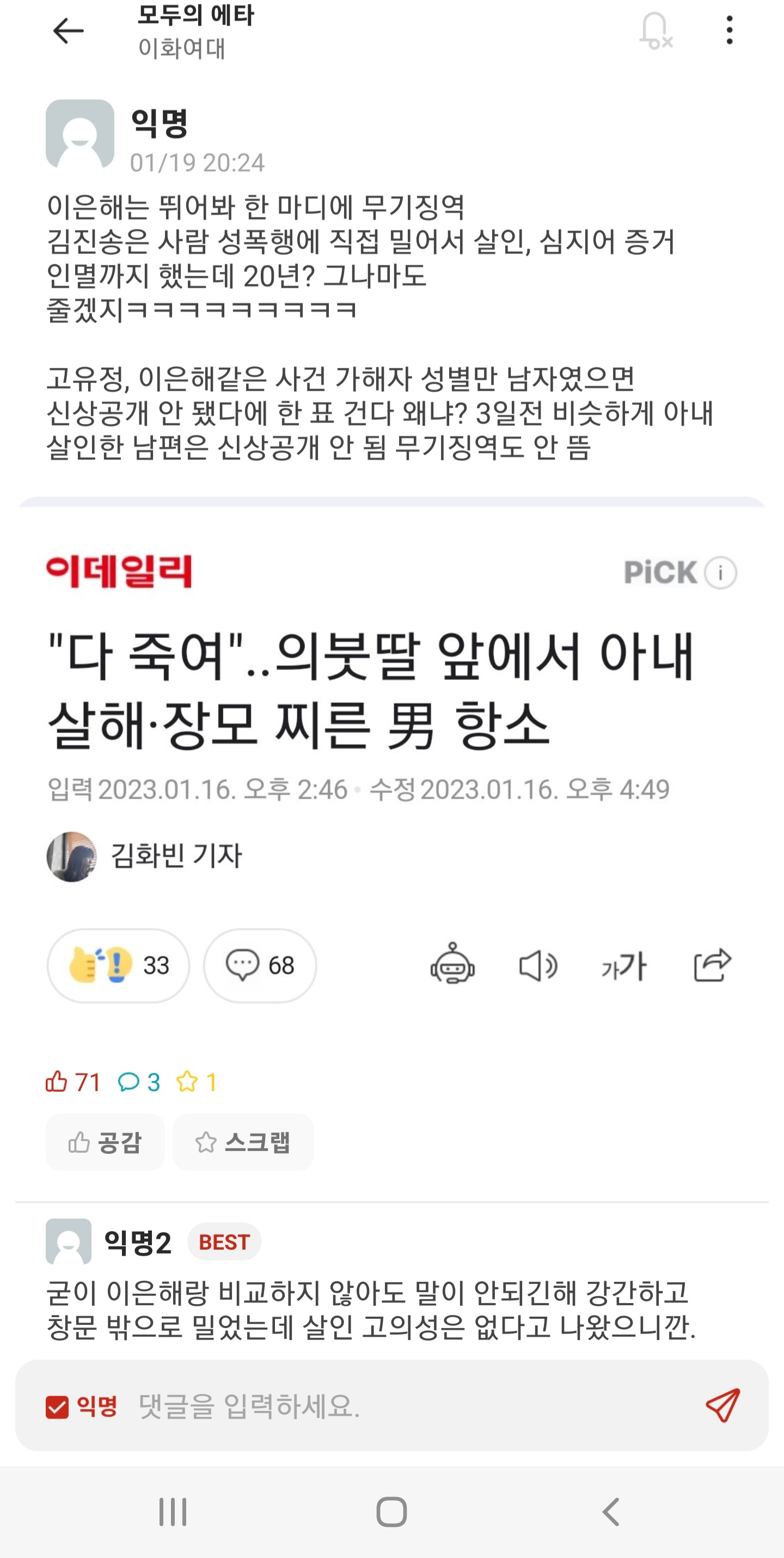Image resolution: width=784 pixels, height=1558 pixels.
Task: Go back using the top arrow
Action: point(68,31)
